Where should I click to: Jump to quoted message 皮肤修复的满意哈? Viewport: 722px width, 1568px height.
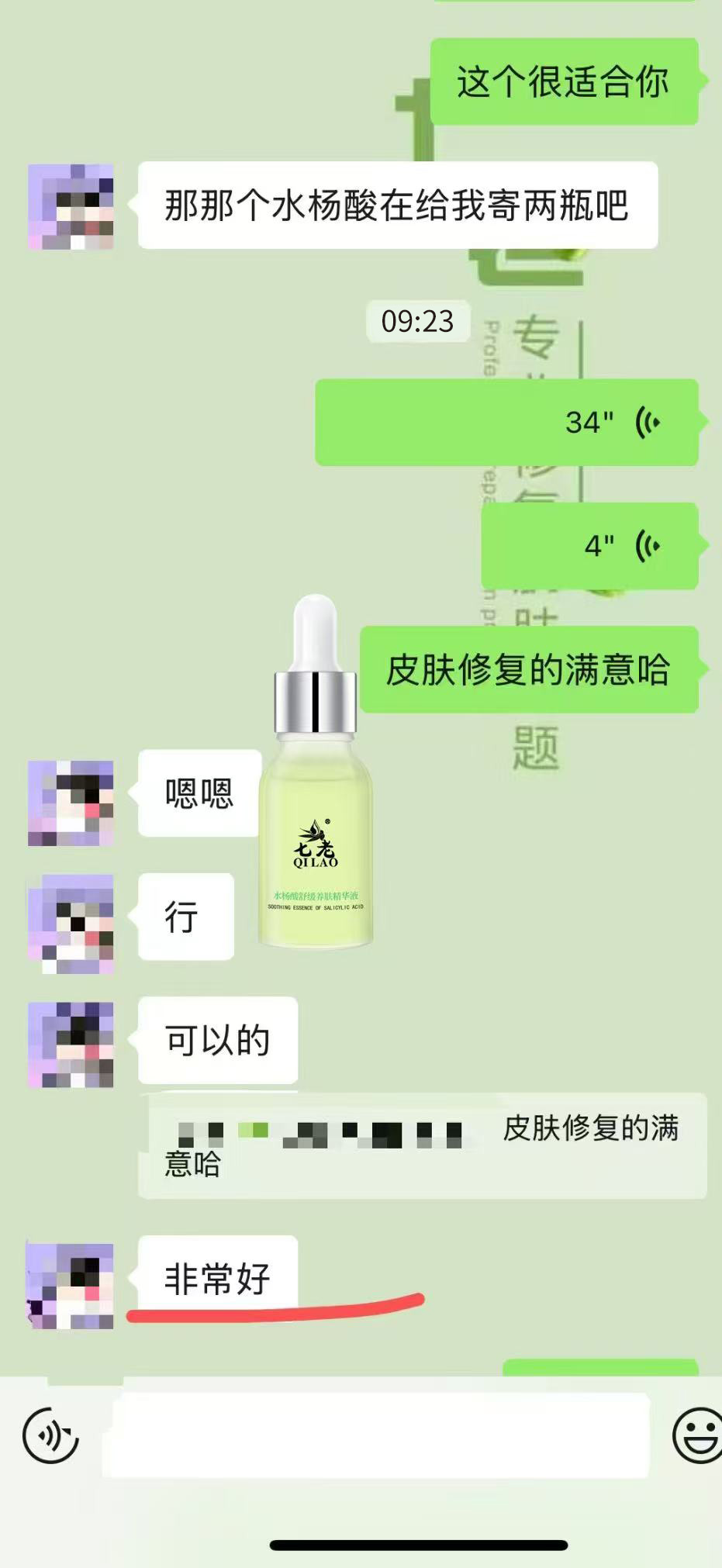423,1145
